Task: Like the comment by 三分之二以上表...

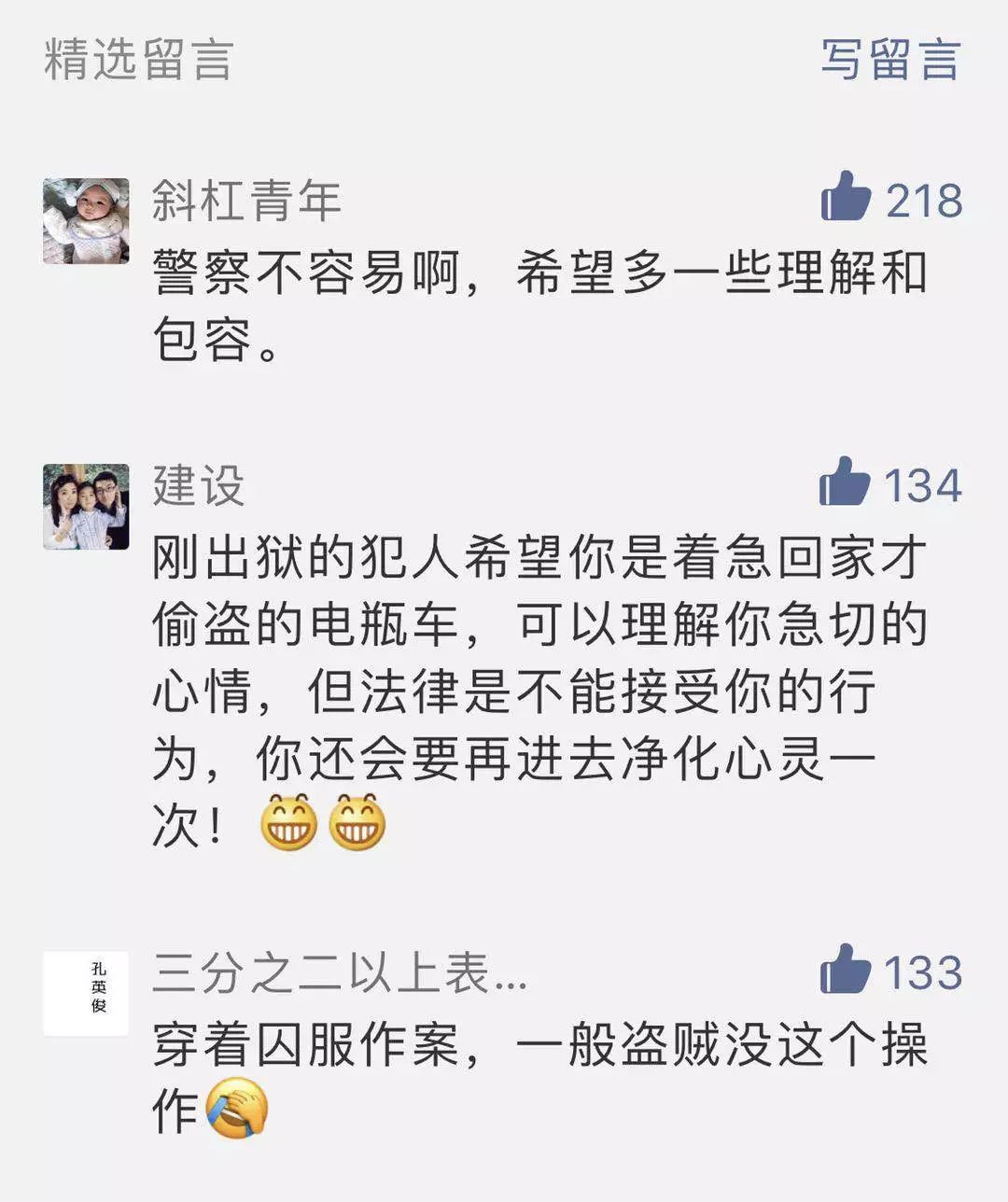Action: [845, 971]
